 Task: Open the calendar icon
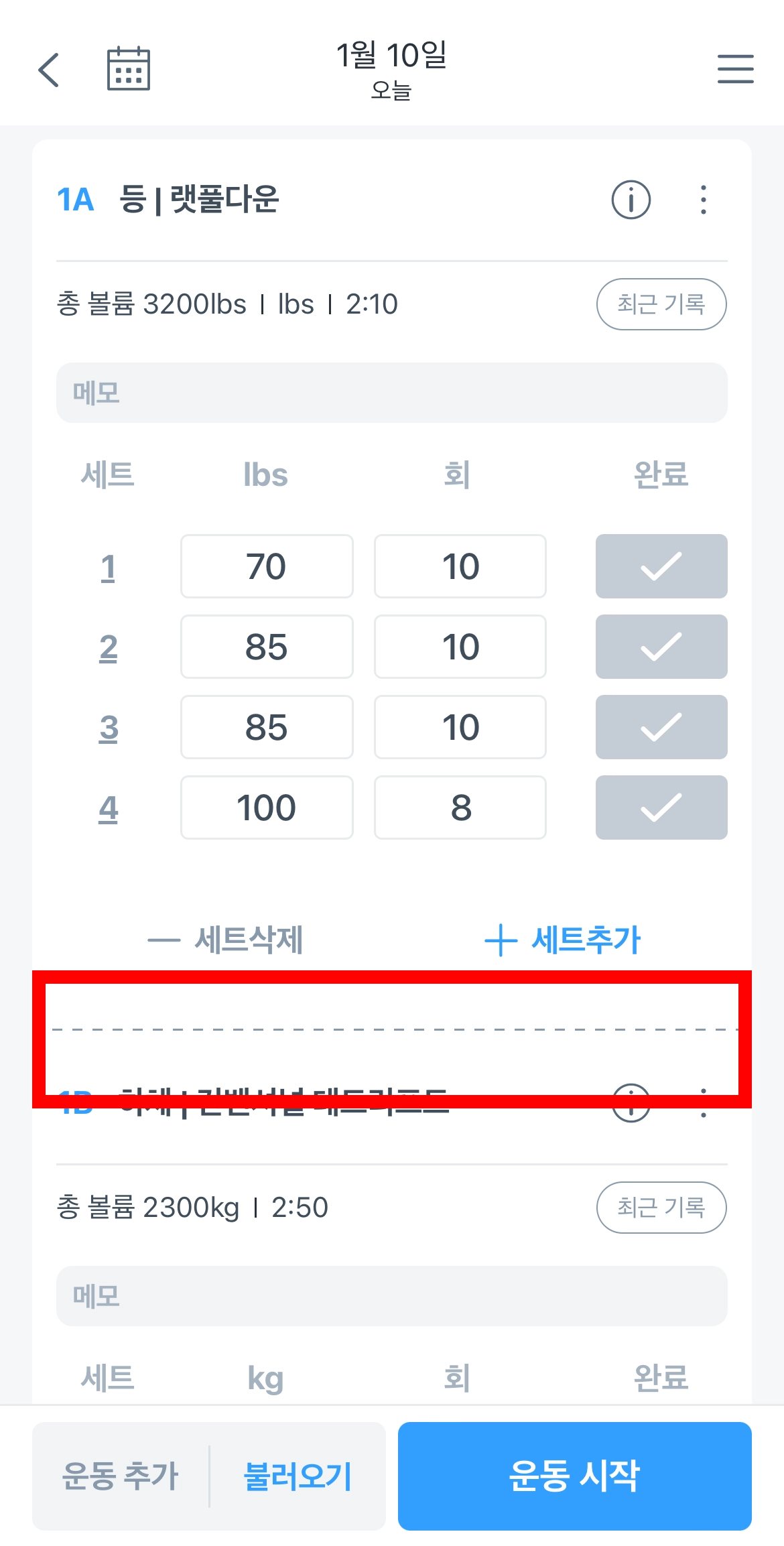tap(129, 69)
